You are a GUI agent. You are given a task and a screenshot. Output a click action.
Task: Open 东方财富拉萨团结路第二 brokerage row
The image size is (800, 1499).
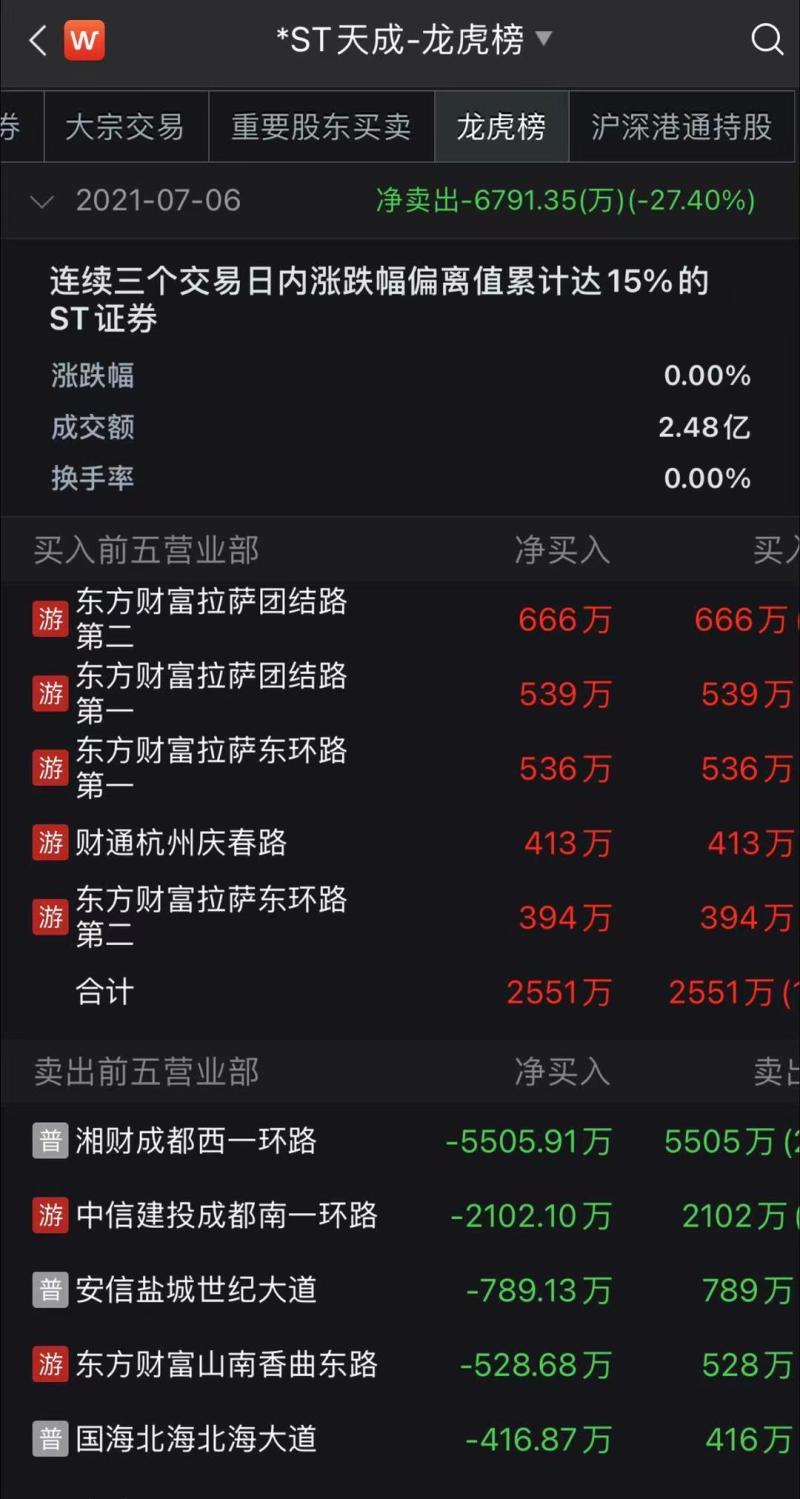click(x=212, y=619)
